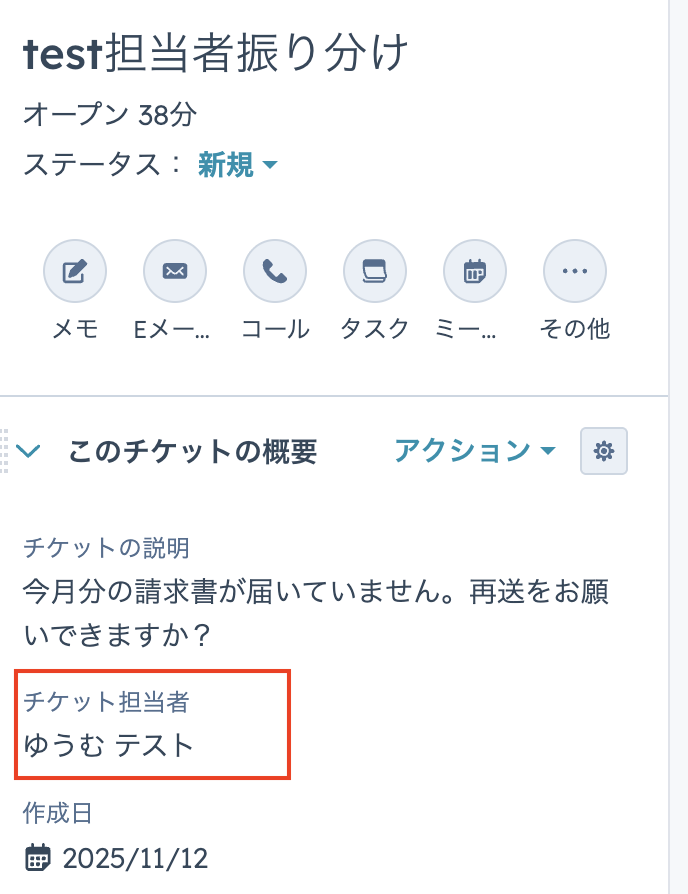Edit the チケット担当者 field
The height and width of the screenshot is (894, 688).
pos(110,745)
